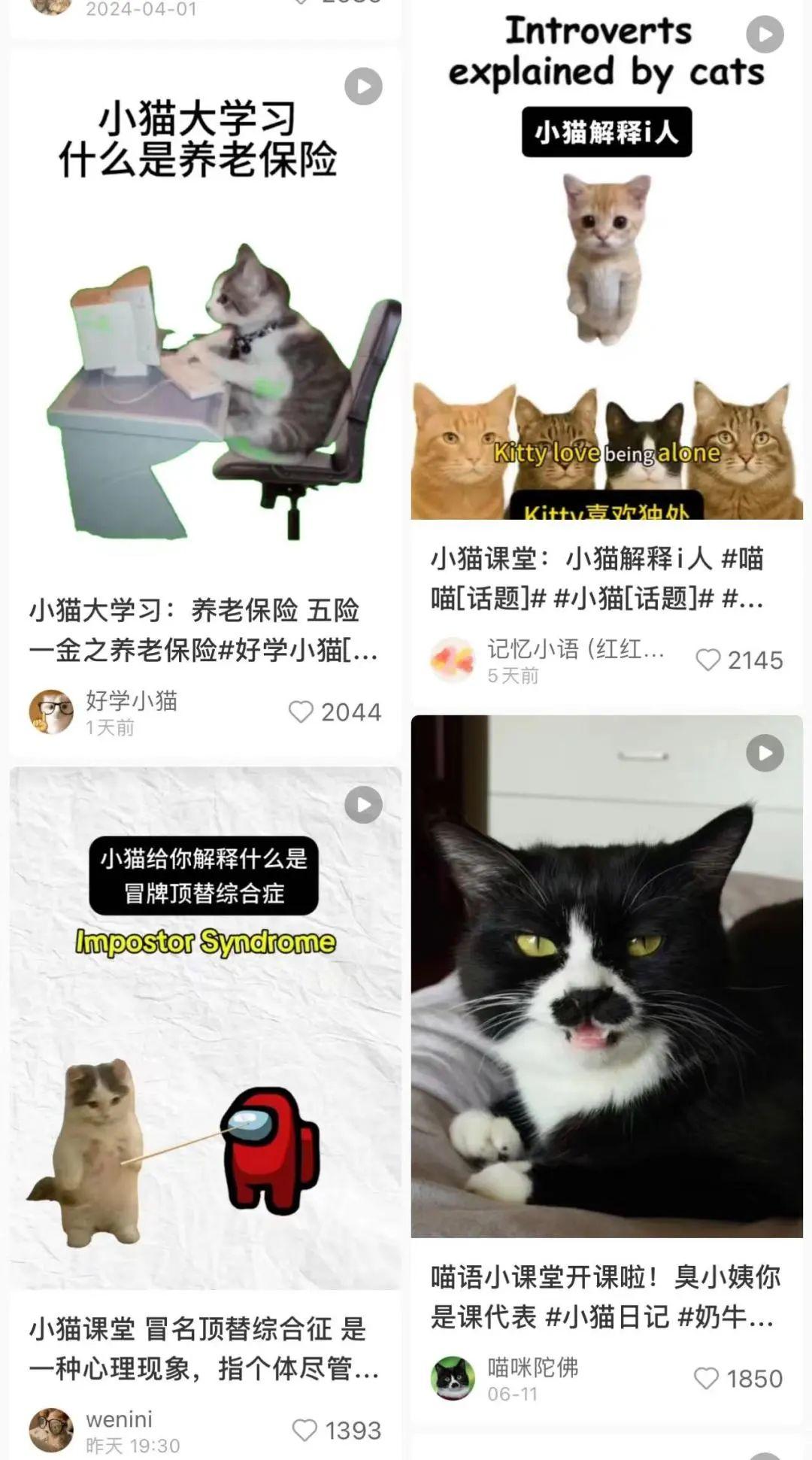Open 好学小猫's profile

point(51,712)
